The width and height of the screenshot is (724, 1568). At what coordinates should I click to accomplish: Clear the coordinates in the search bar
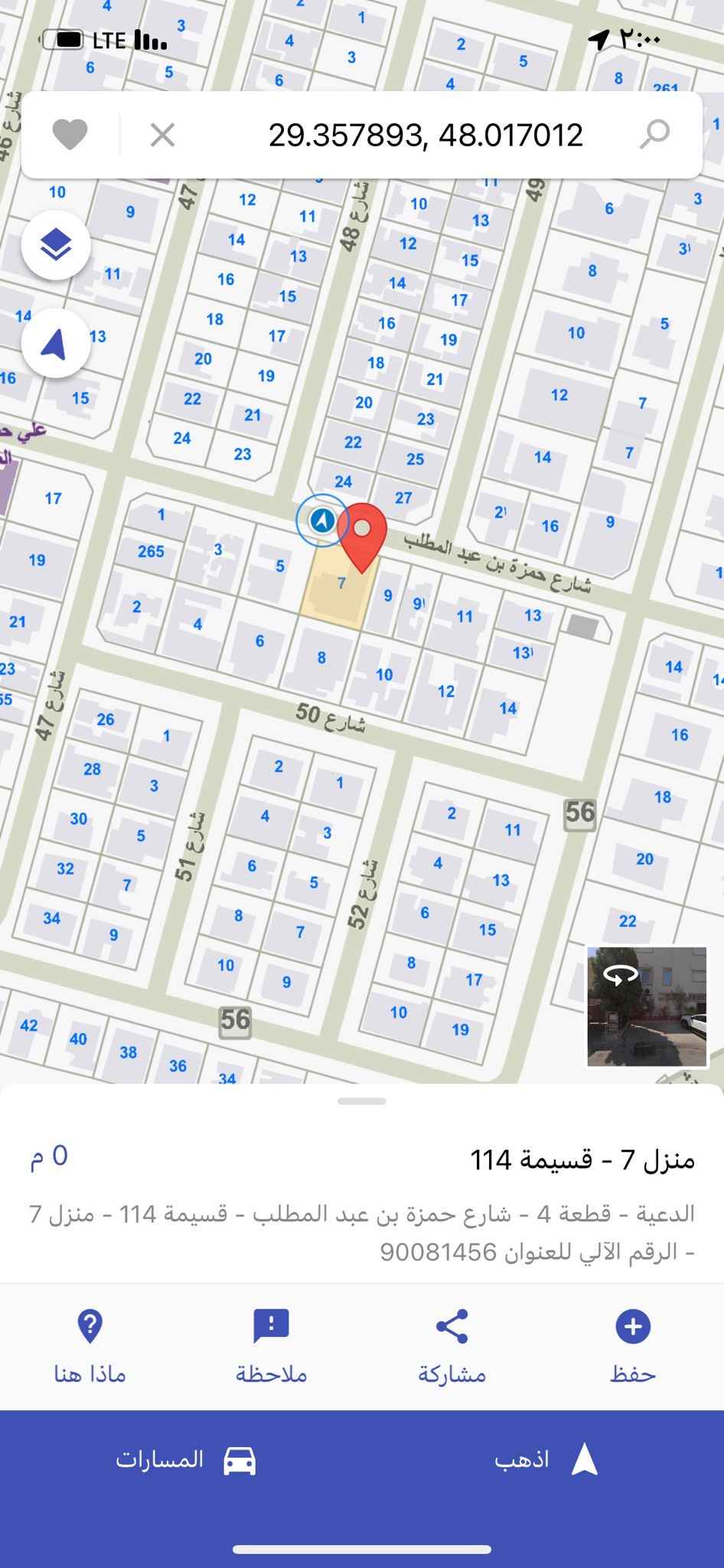[162, 136]
